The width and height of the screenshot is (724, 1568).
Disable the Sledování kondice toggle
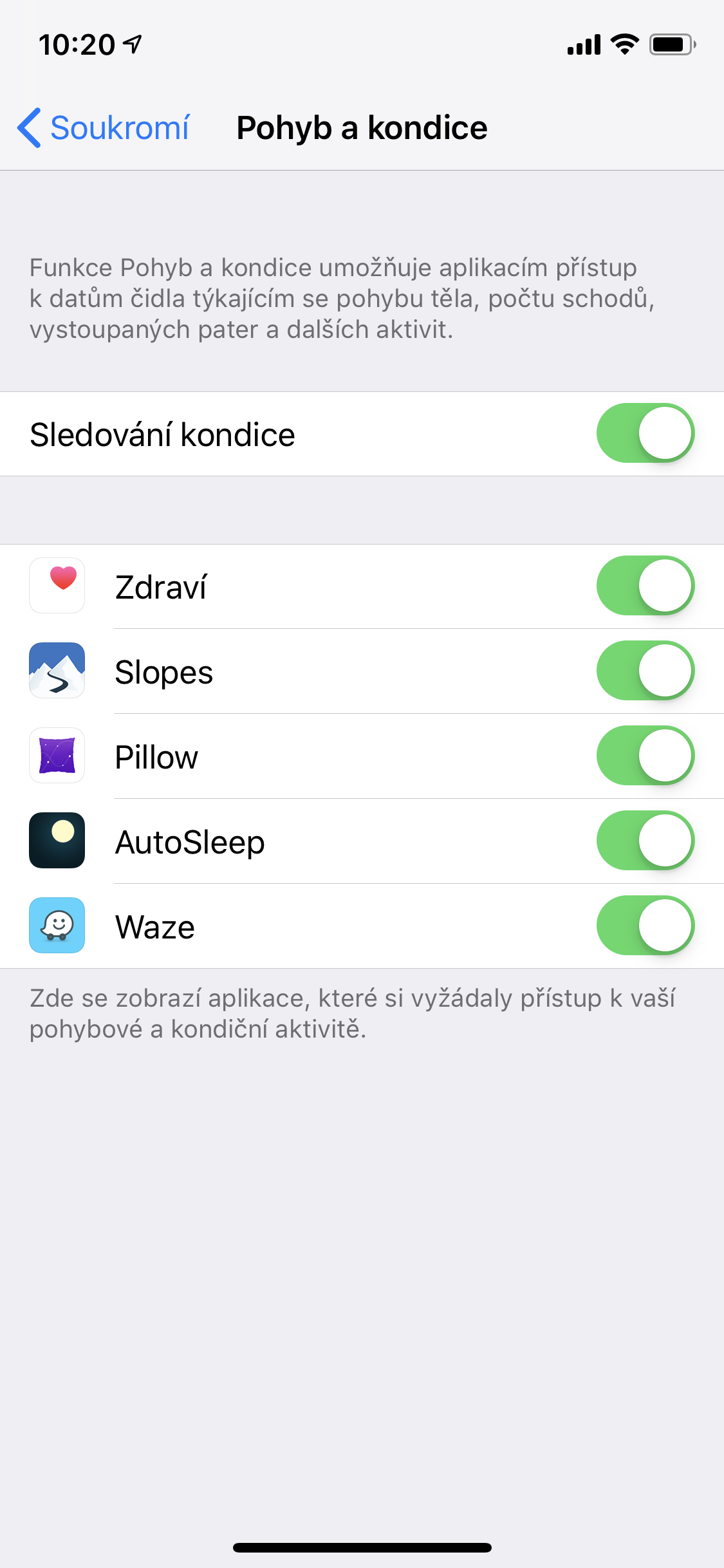(x=646, y=433)
